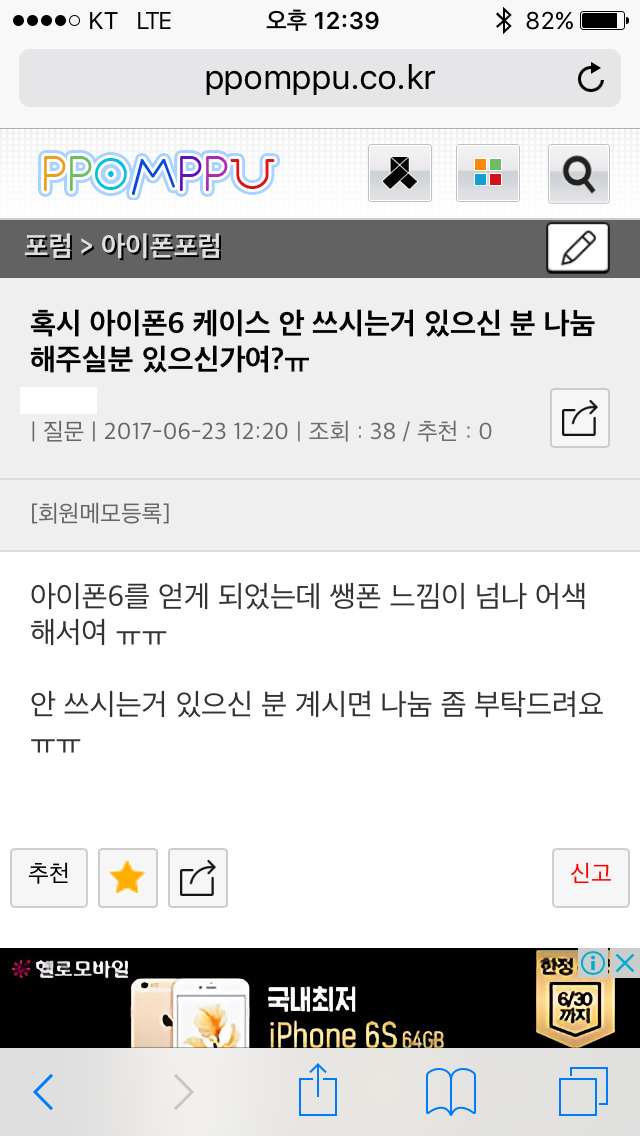Bookmark post with star icon
The width and height of the screenshot is (640, 1136).
point(127,879)
